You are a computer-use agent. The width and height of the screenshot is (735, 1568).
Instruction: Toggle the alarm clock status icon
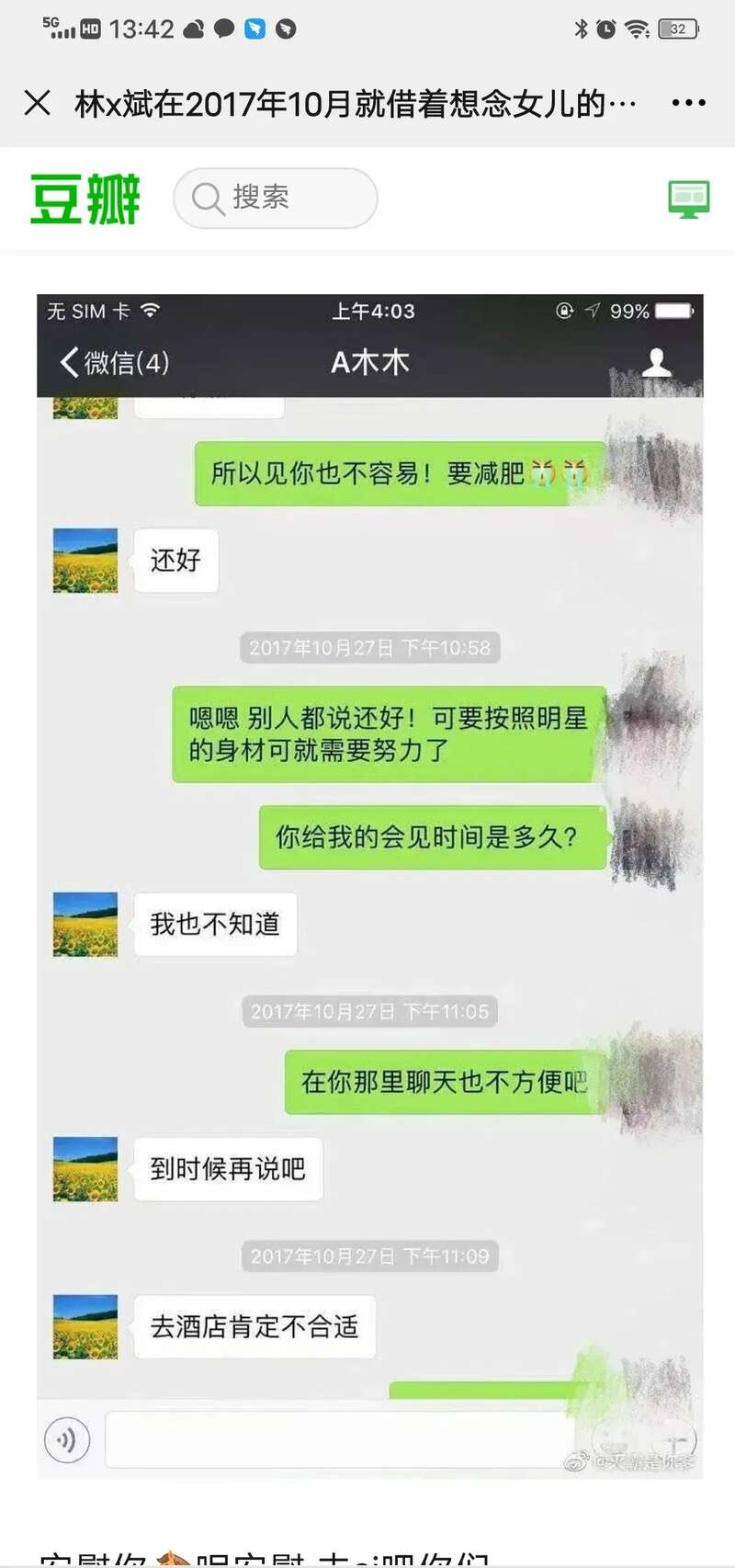[606, 28]
